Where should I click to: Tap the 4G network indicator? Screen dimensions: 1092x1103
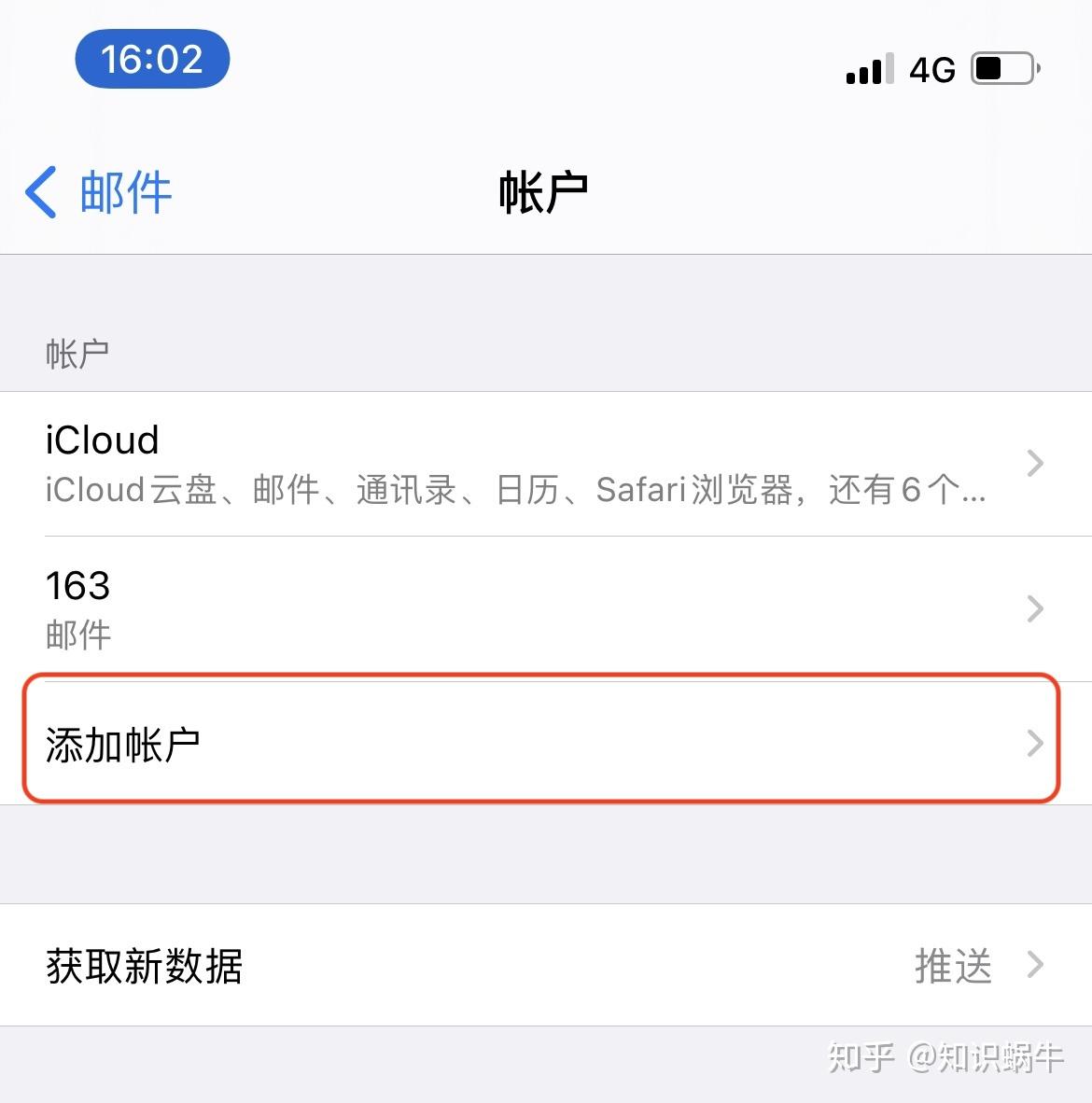tap(931, 67)
